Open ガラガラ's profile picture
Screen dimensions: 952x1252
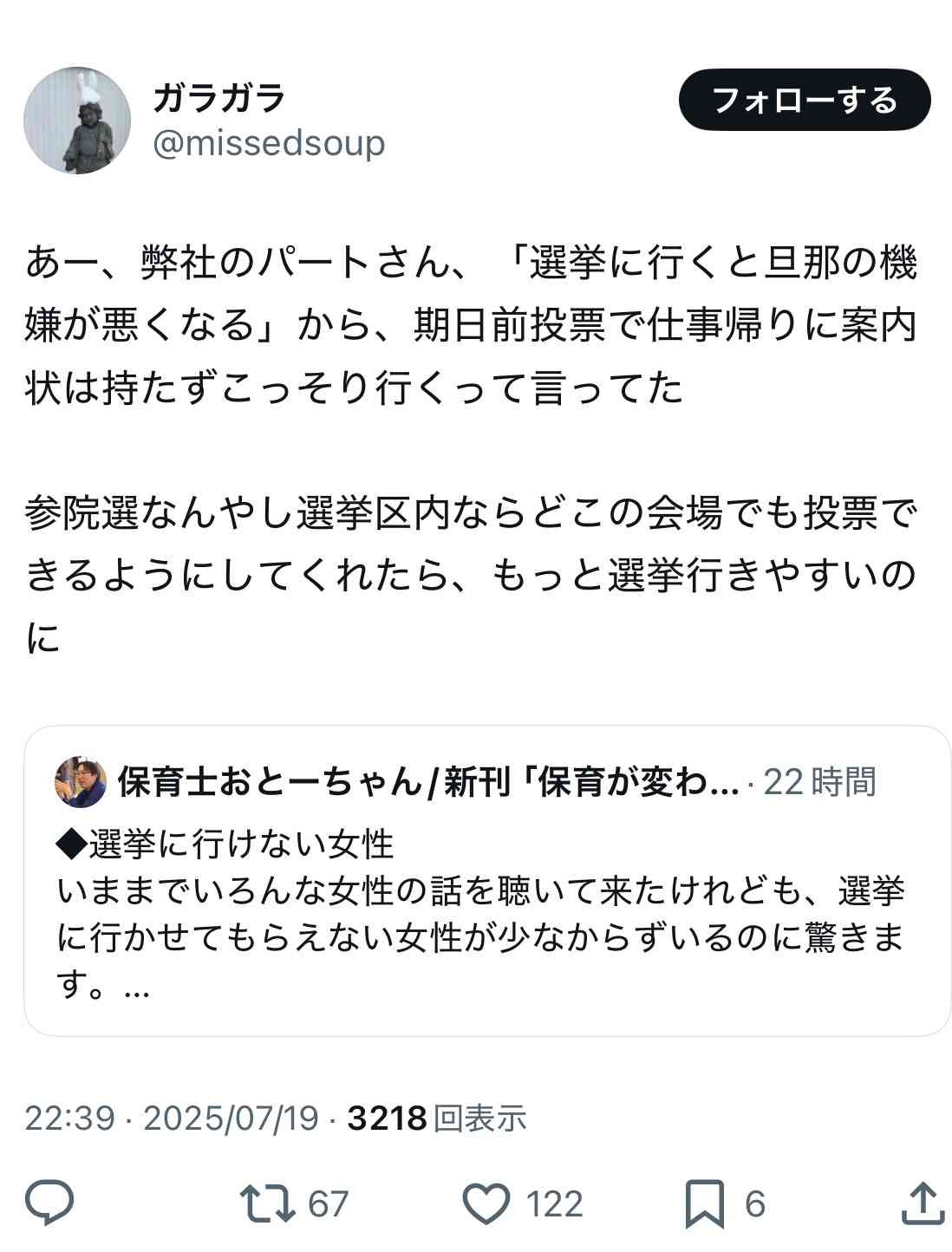tap(77, 121)
